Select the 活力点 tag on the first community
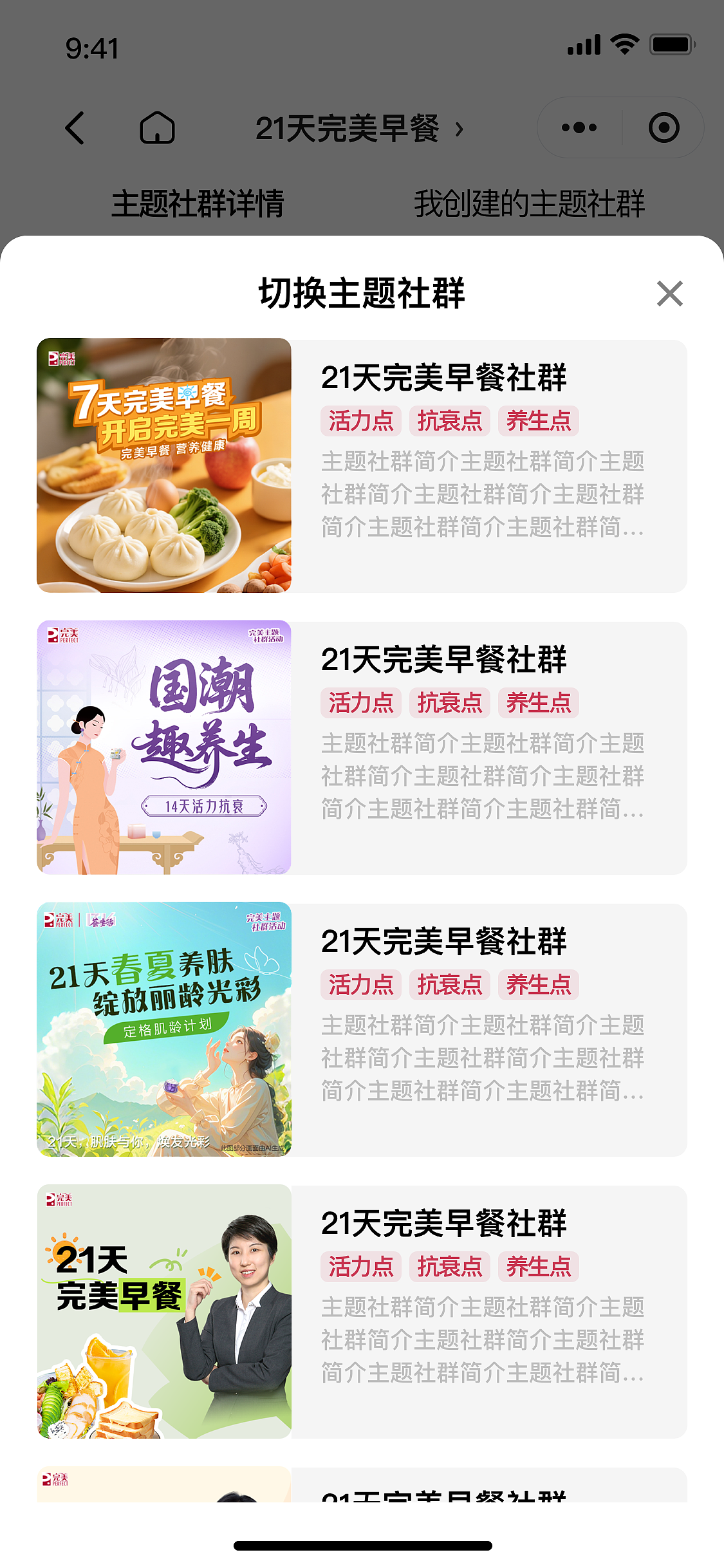 (360, 422)
